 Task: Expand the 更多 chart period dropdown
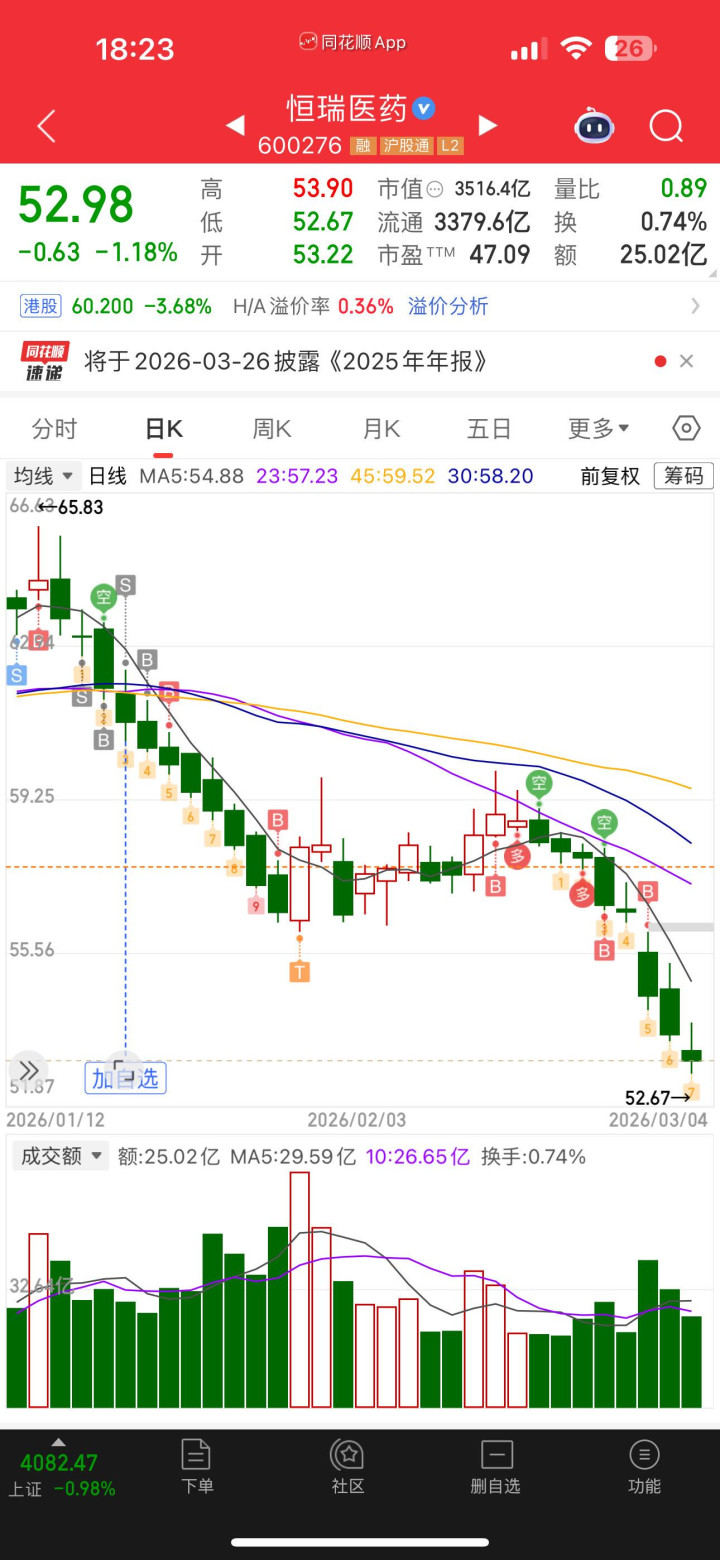pos(598,429)
